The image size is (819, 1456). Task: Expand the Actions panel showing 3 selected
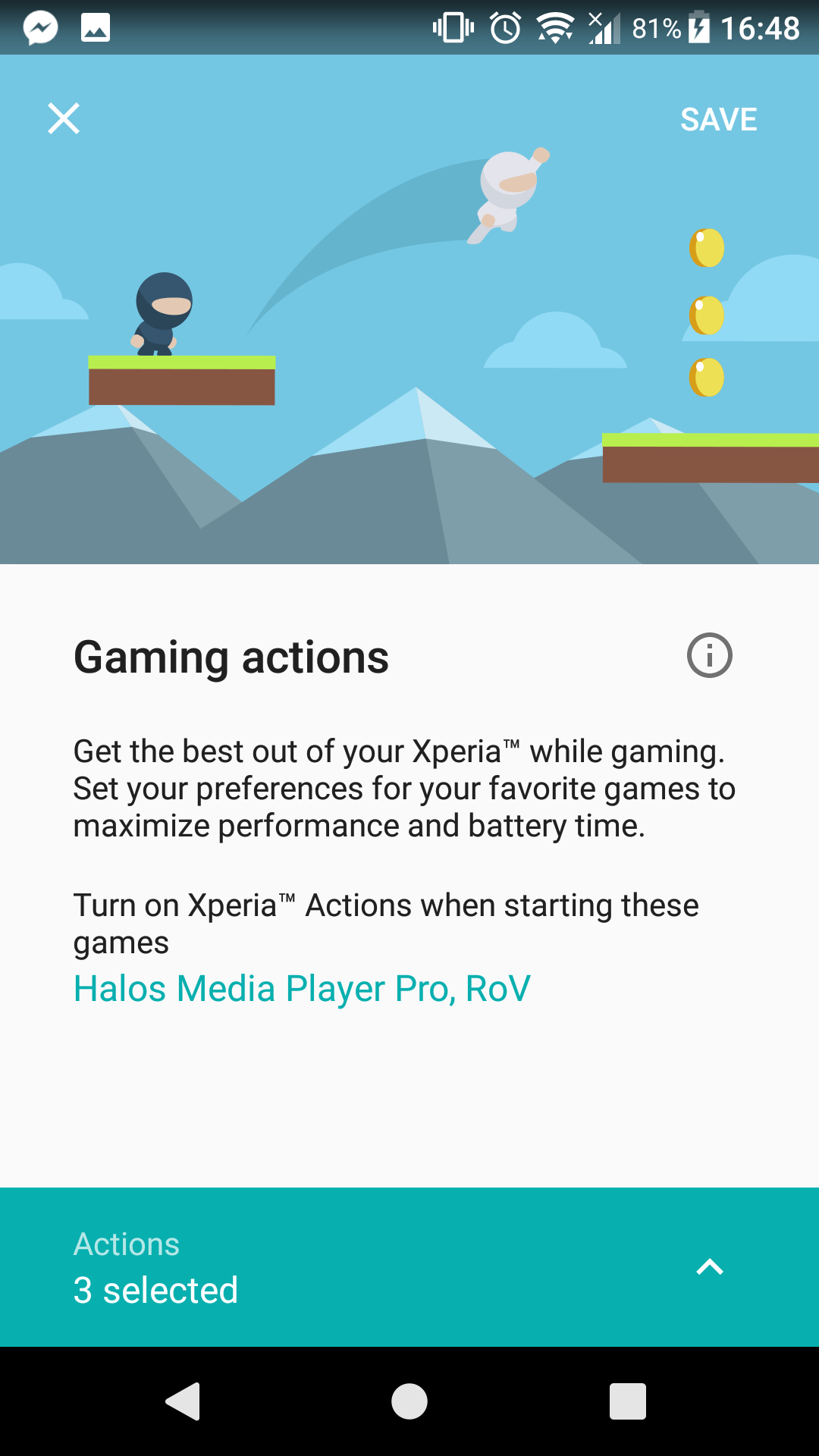pyautogui.click(x=709, y=1266)
